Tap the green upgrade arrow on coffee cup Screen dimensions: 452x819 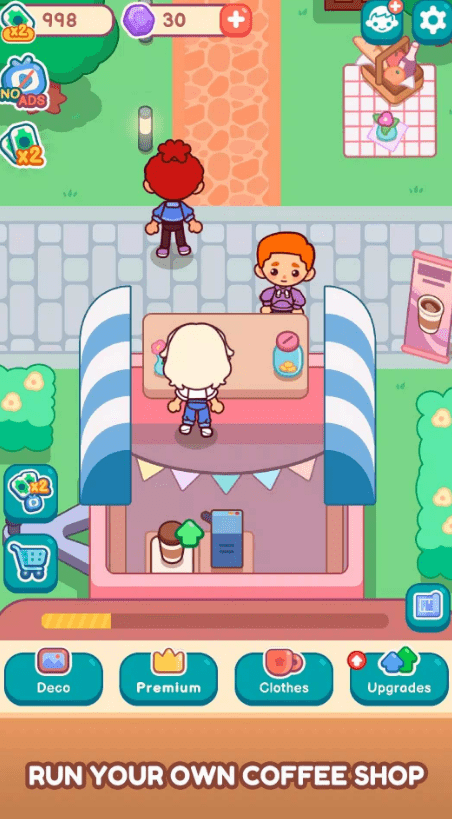[189, 534]
